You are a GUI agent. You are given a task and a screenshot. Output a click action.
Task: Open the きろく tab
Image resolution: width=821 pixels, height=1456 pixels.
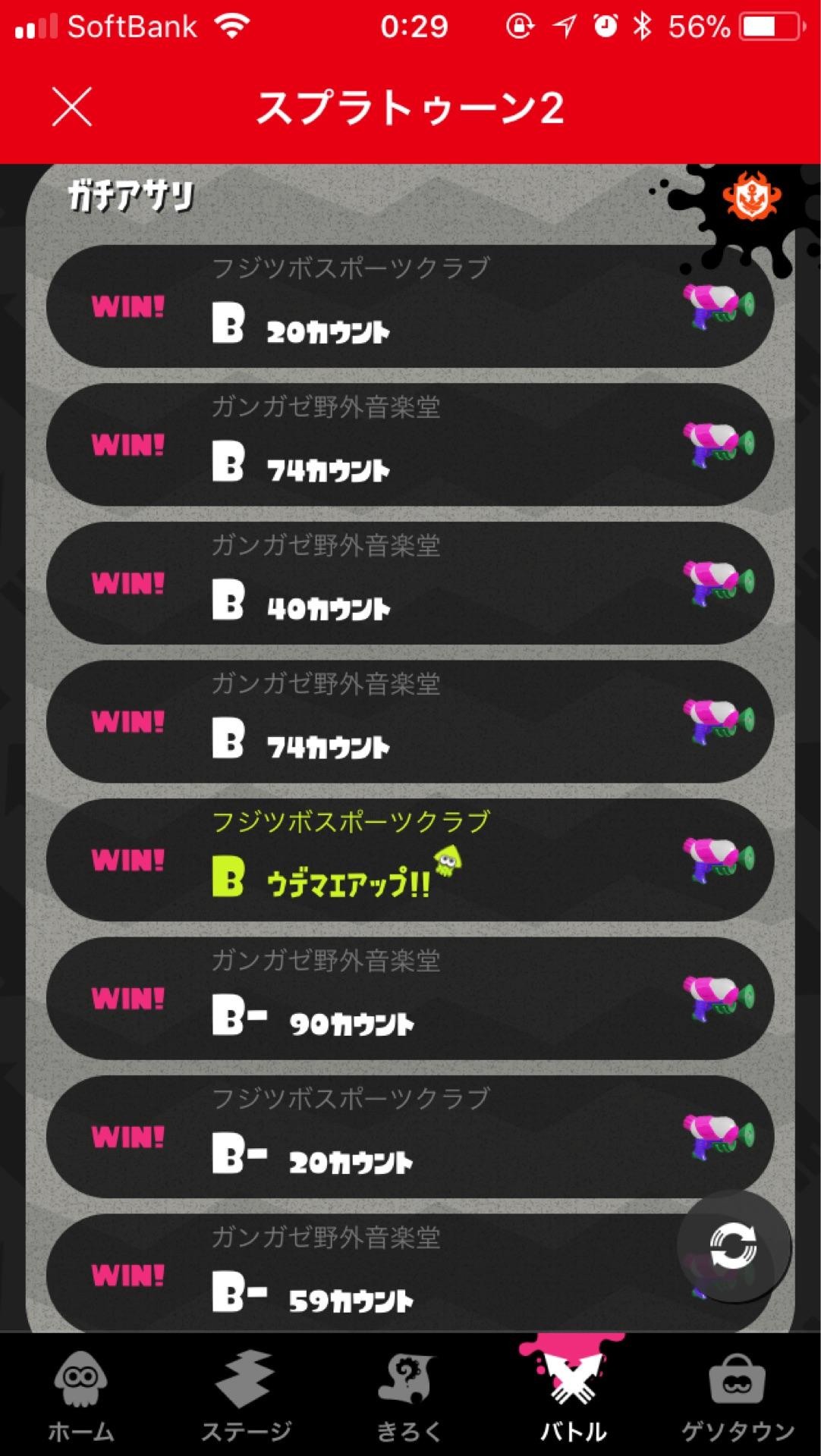tap(409, 1397)
